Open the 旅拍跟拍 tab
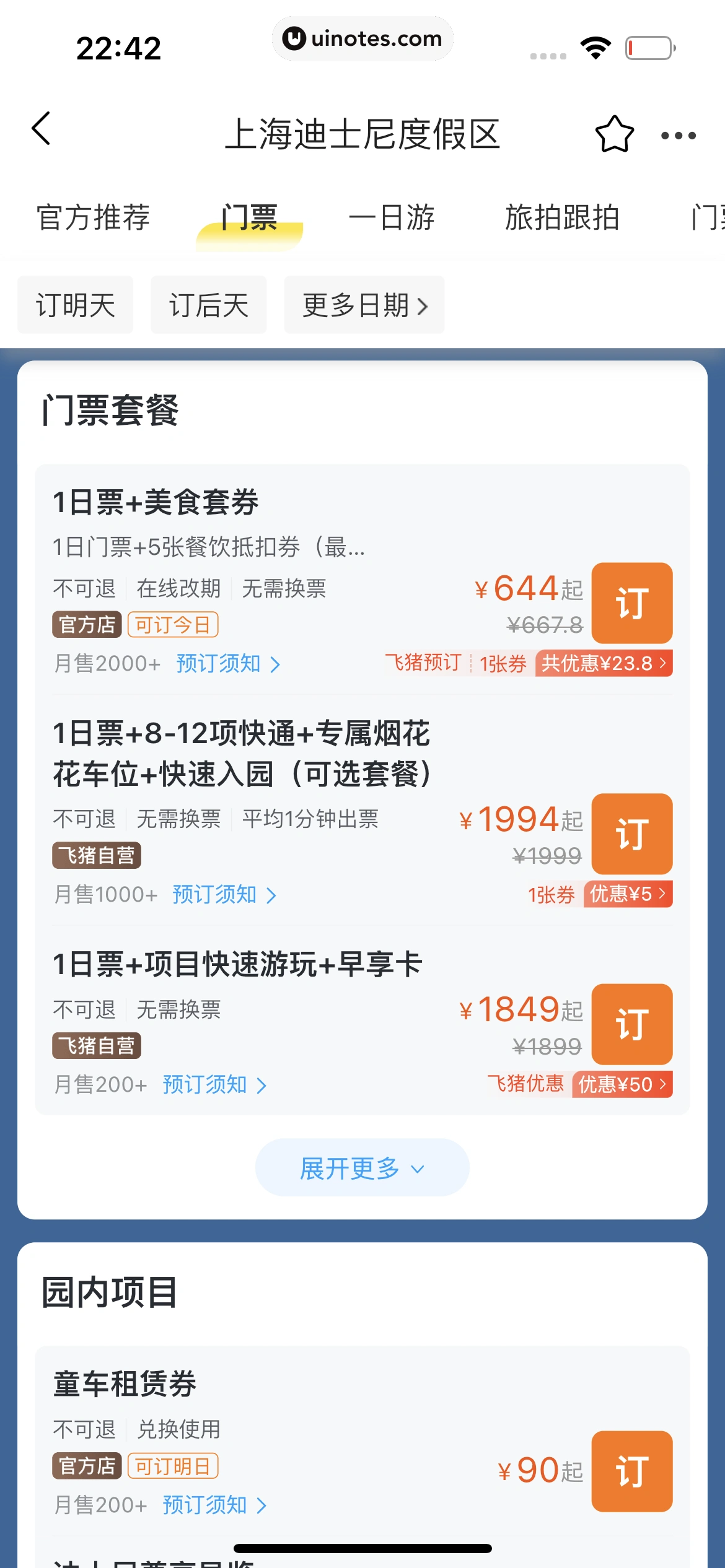 tap(562, 217)
